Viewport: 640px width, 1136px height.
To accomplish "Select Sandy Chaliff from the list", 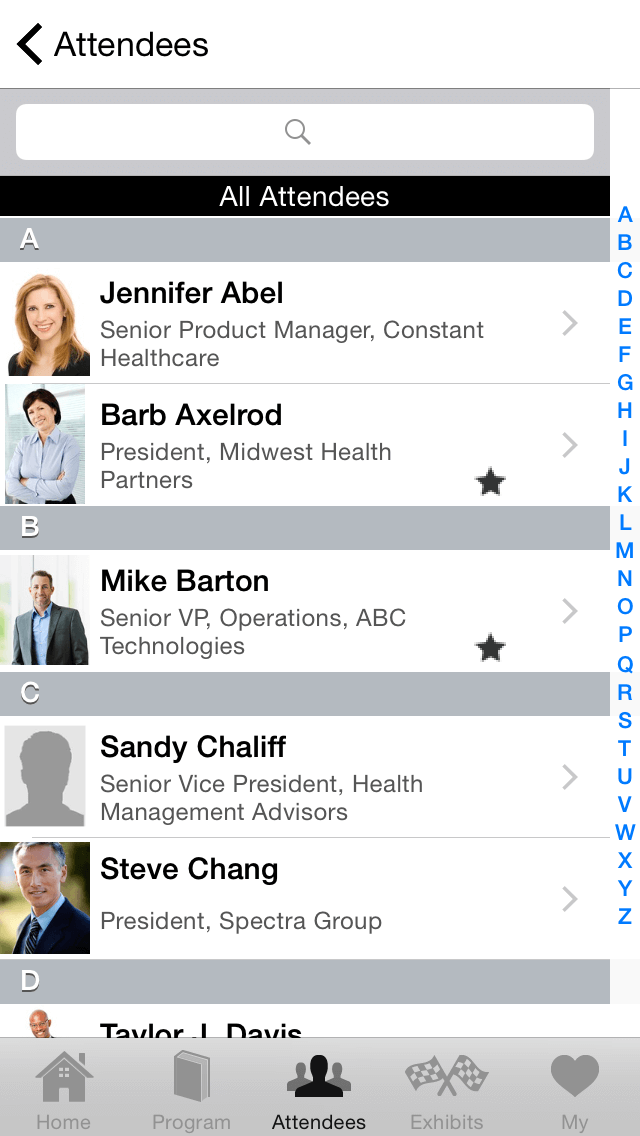I will click(x=304, y=777).
